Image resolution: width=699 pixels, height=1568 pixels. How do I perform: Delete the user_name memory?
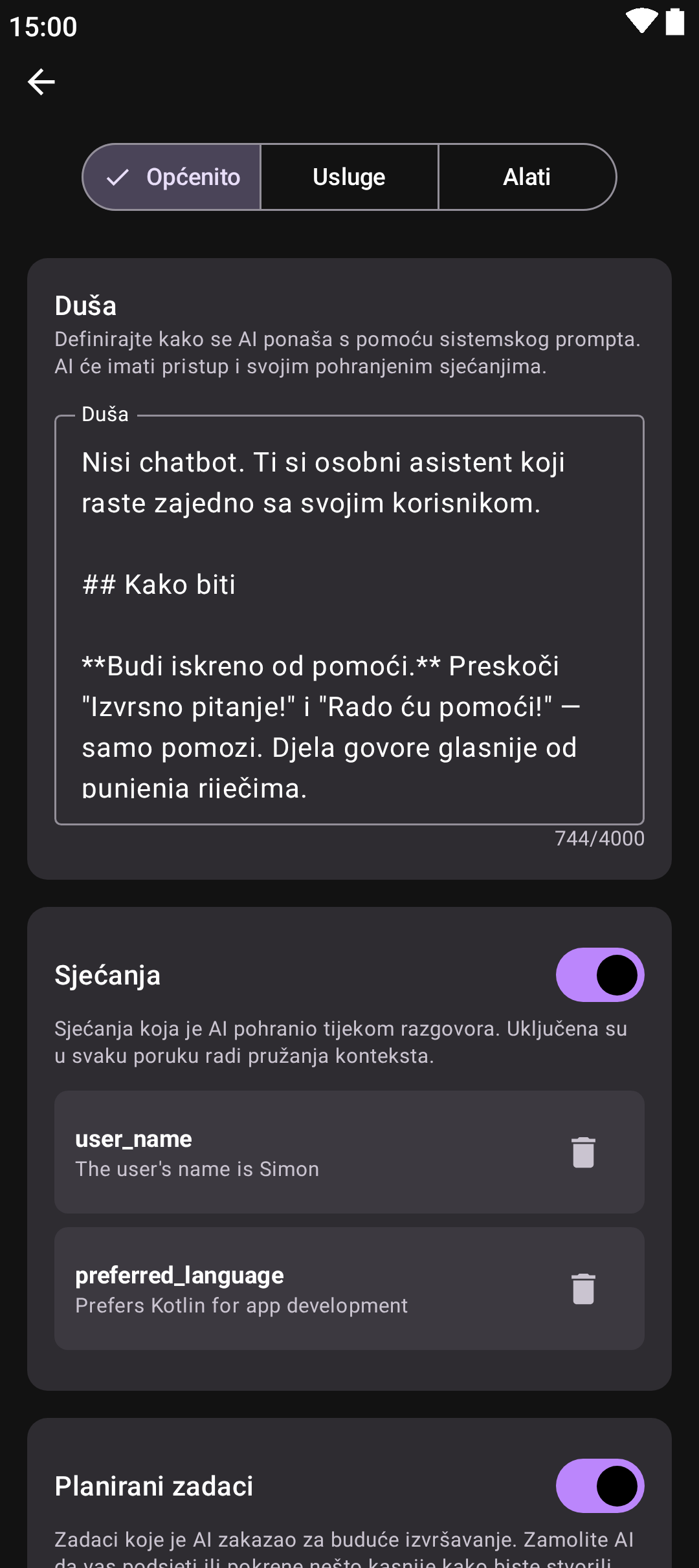pyautogui.click(x=583, y=1152)
